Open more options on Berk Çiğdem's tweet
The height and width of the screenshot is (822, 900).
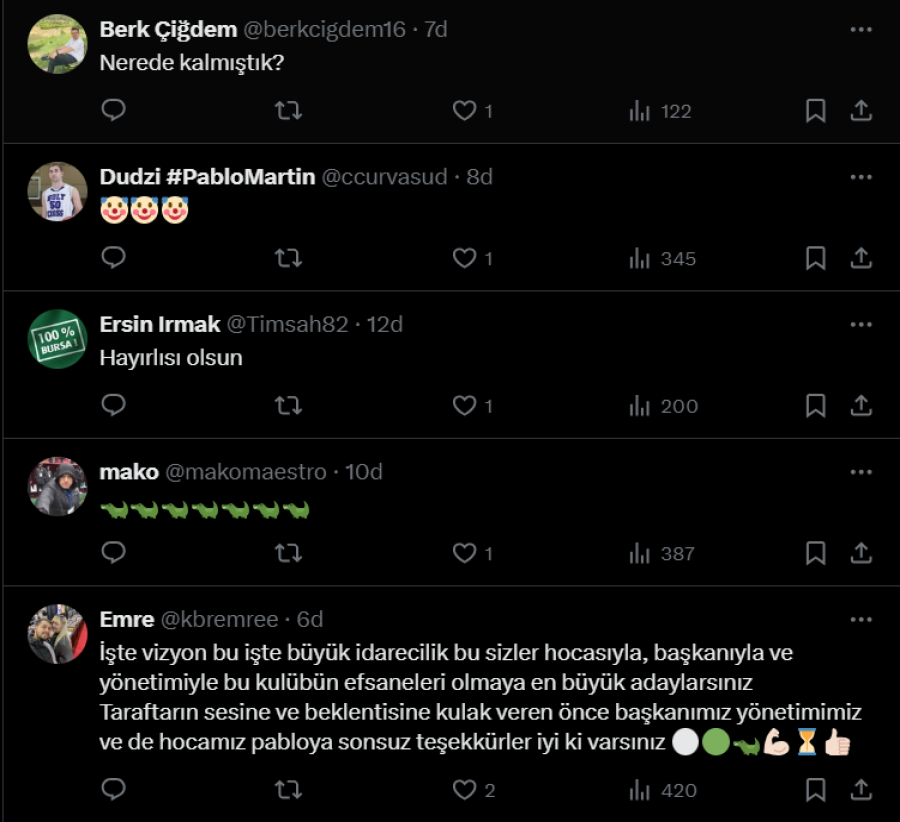[x=860, y=30]
